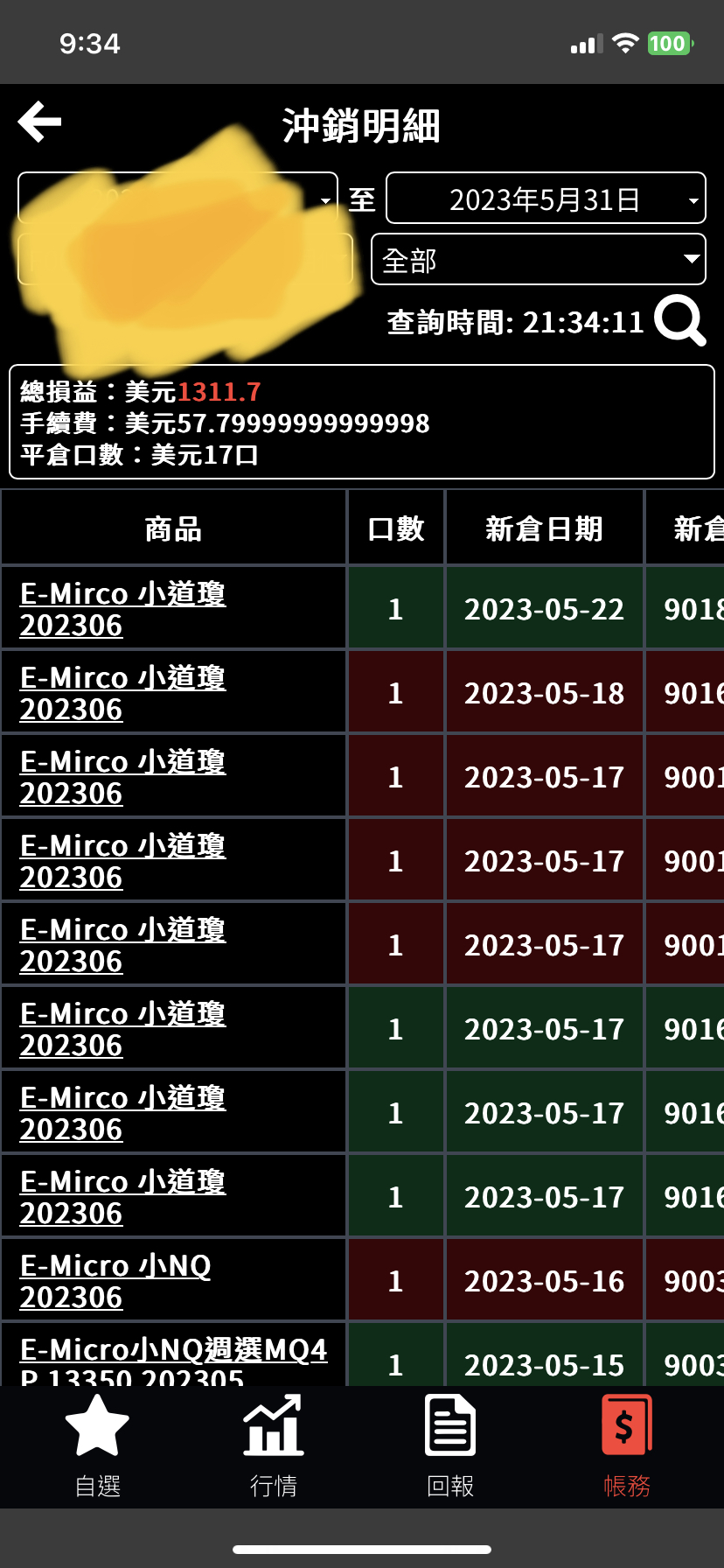
Task: Switch to the 行情 tab
Action: [x=274, y=1446]
